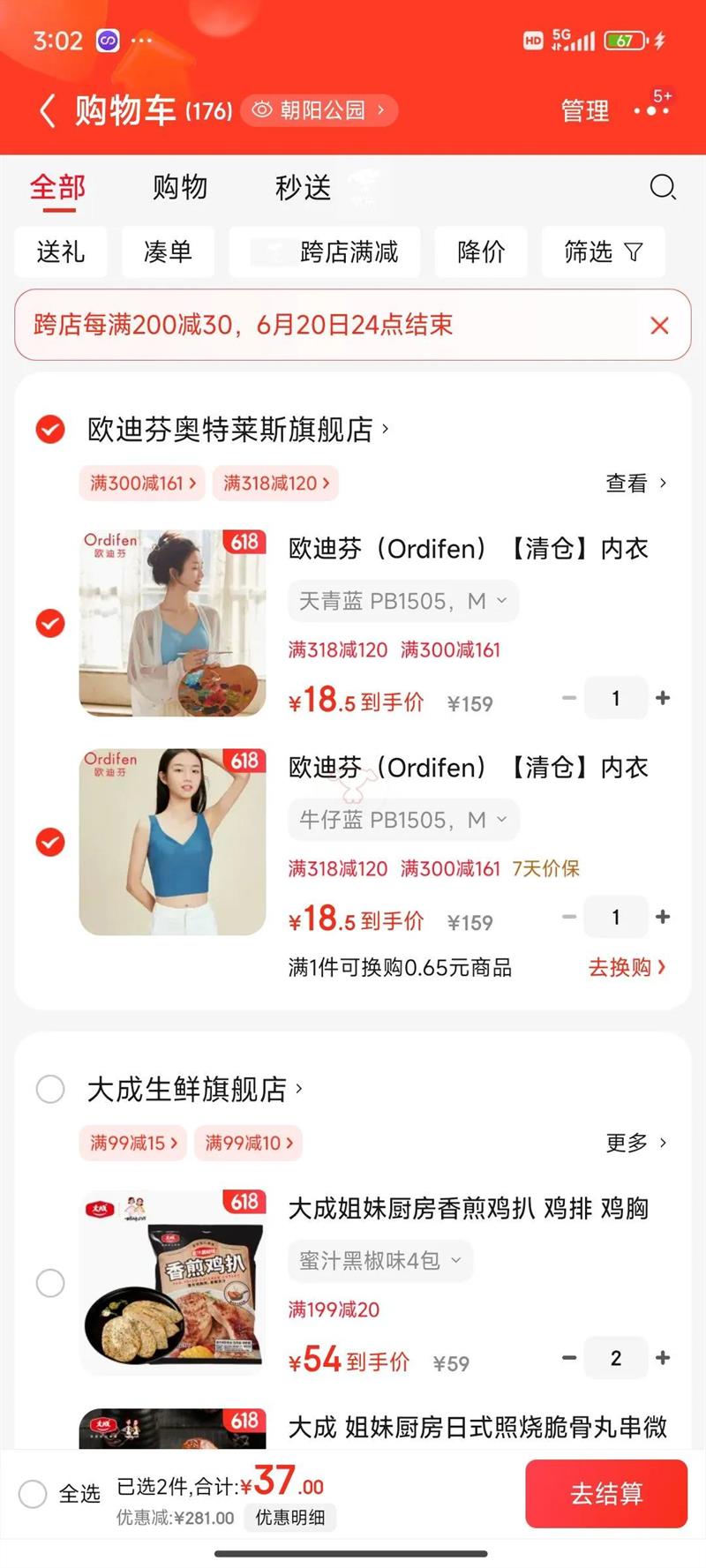Change delivery location 朝阳公园
This screenshot has width=706, height=1568.
pyautogui.click(x=320, y=110)
